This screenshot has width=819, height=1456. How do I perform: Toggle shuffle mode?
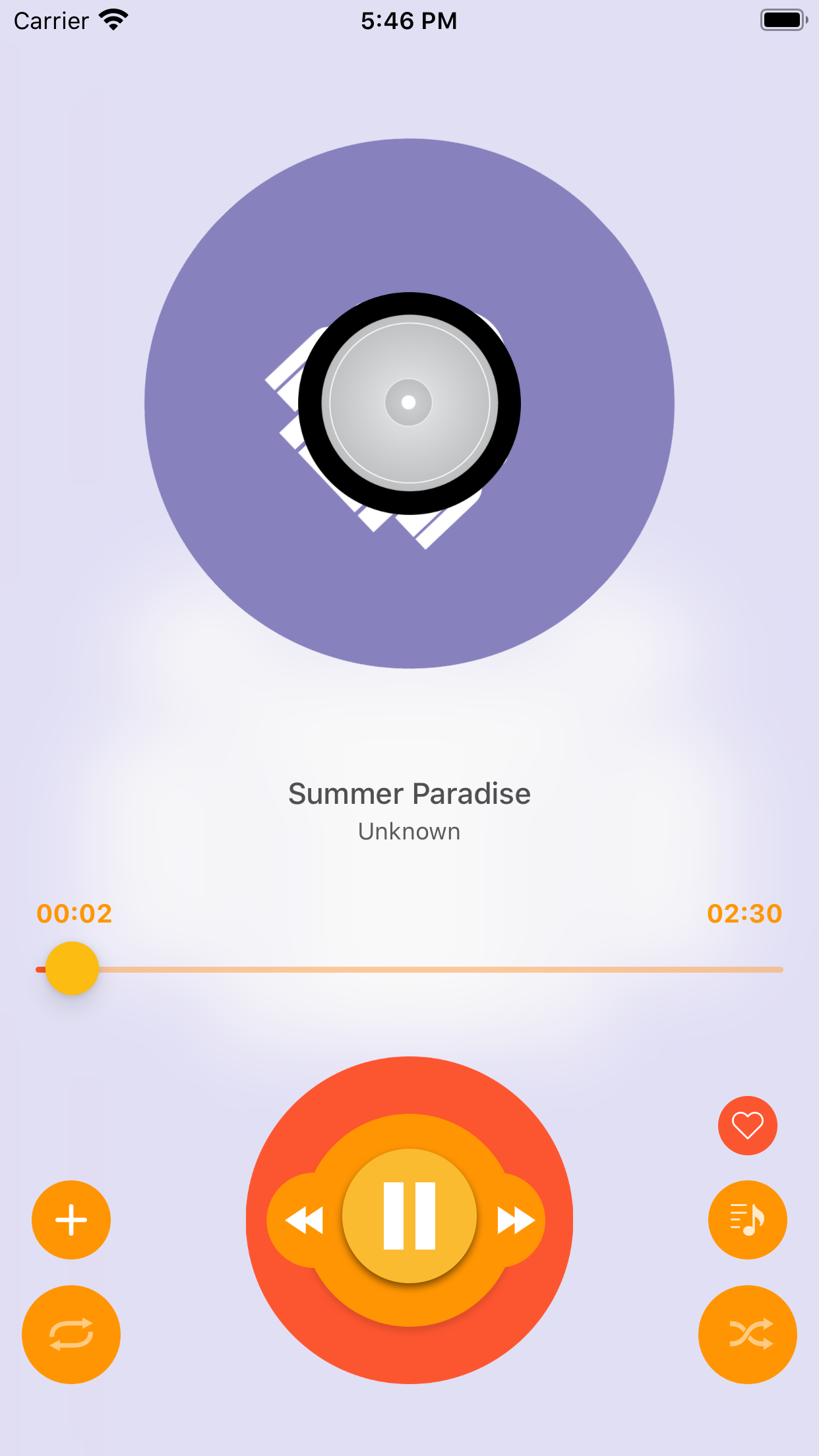pos(748,1335)
